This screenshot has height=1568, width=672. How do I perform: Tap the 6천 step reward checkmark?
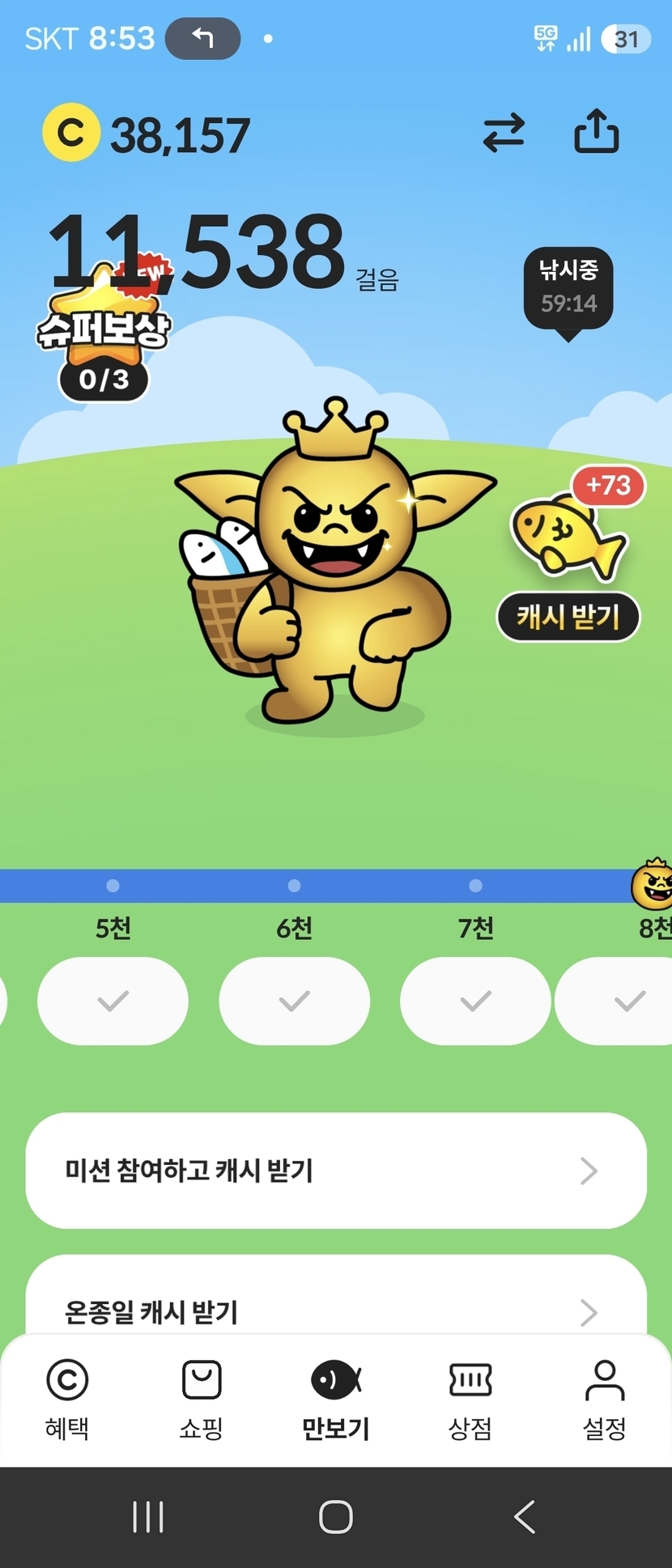[x=294, y=1001]
